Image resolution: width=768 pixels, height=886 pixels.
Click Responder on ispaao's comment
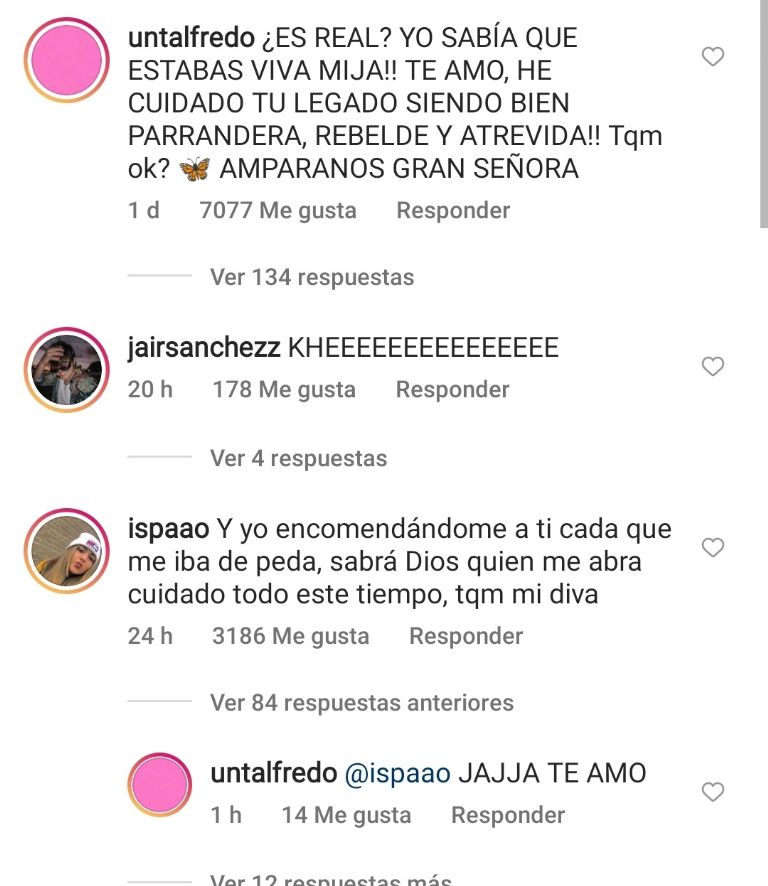466,636
